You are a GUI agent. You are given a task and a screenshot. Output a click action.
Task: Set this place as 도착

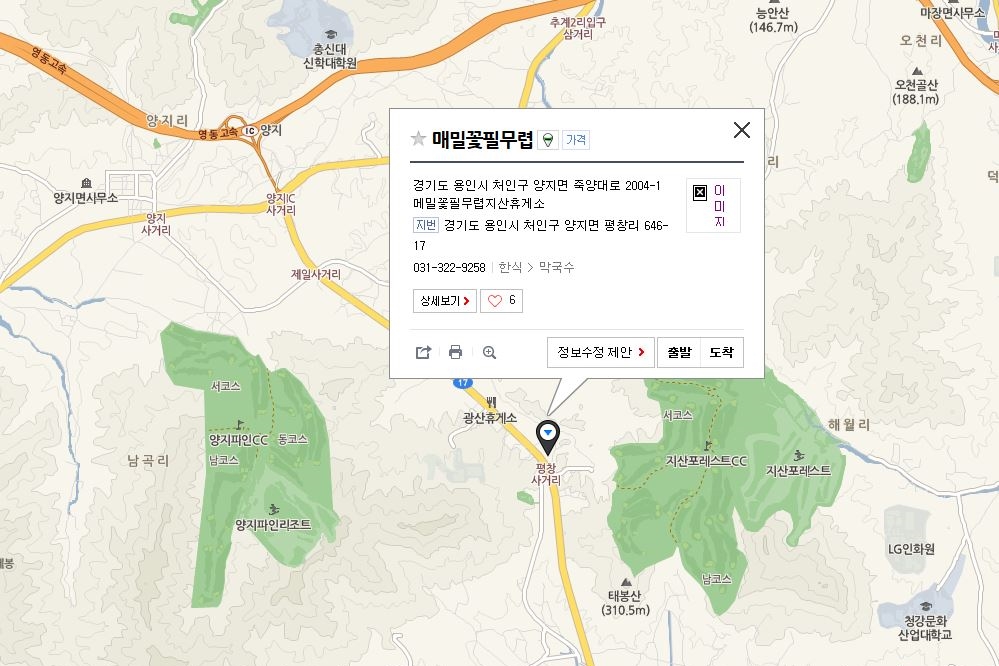[721, 352]
